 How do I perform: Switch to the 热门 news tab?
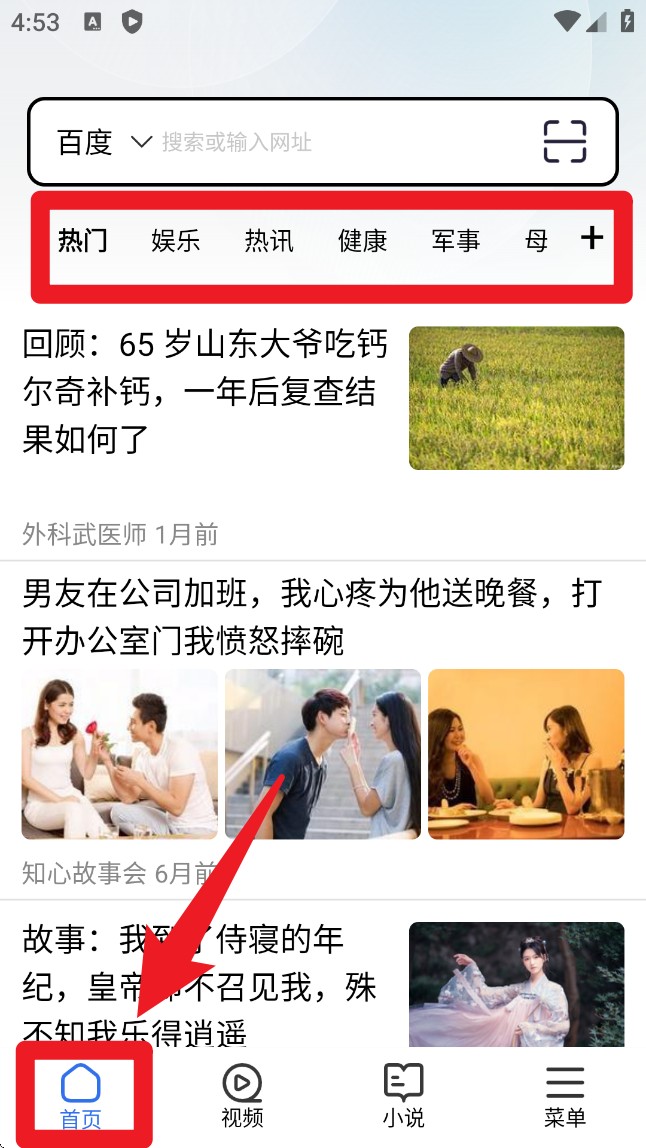(x=83, y=241)
